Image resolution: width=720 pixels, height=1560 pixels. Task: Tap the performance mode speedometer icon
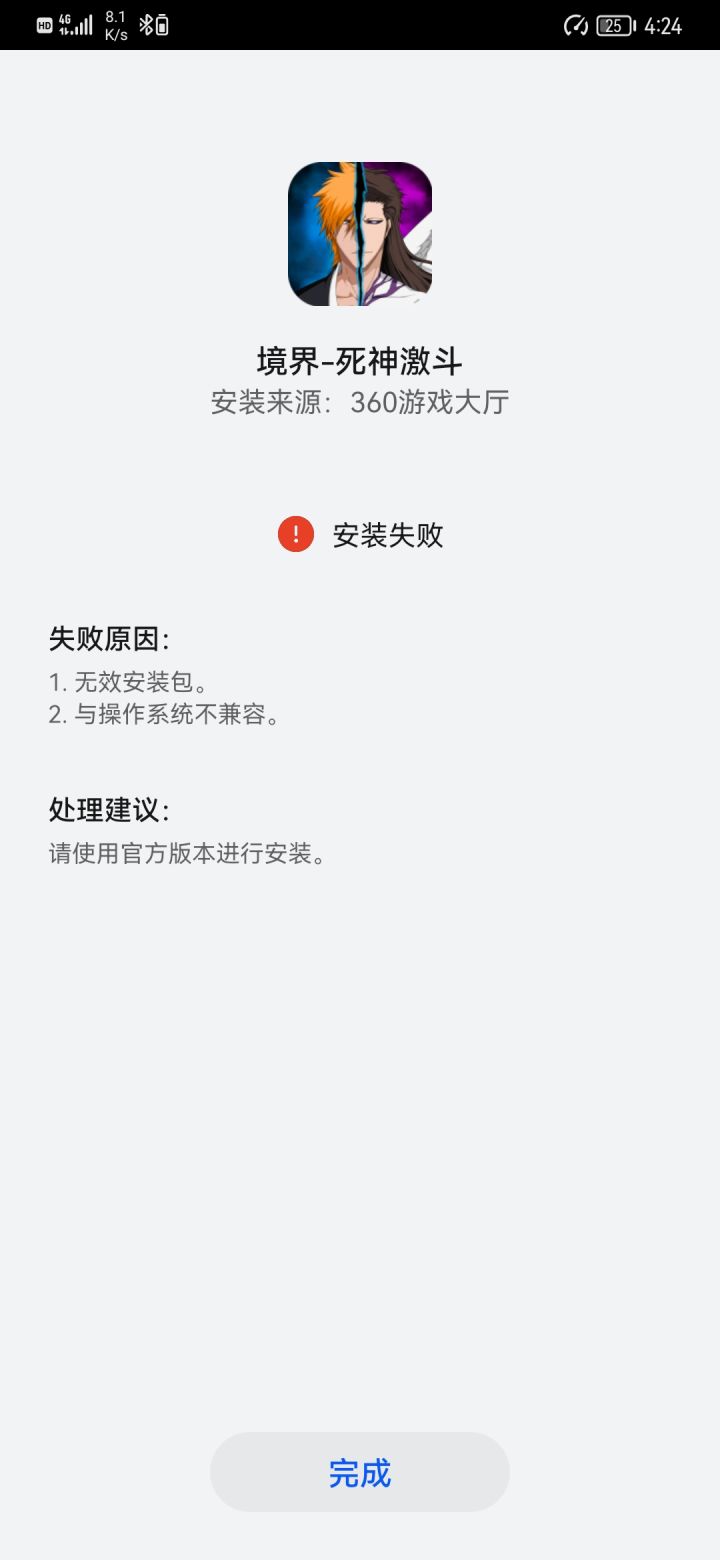coord(575,26)
